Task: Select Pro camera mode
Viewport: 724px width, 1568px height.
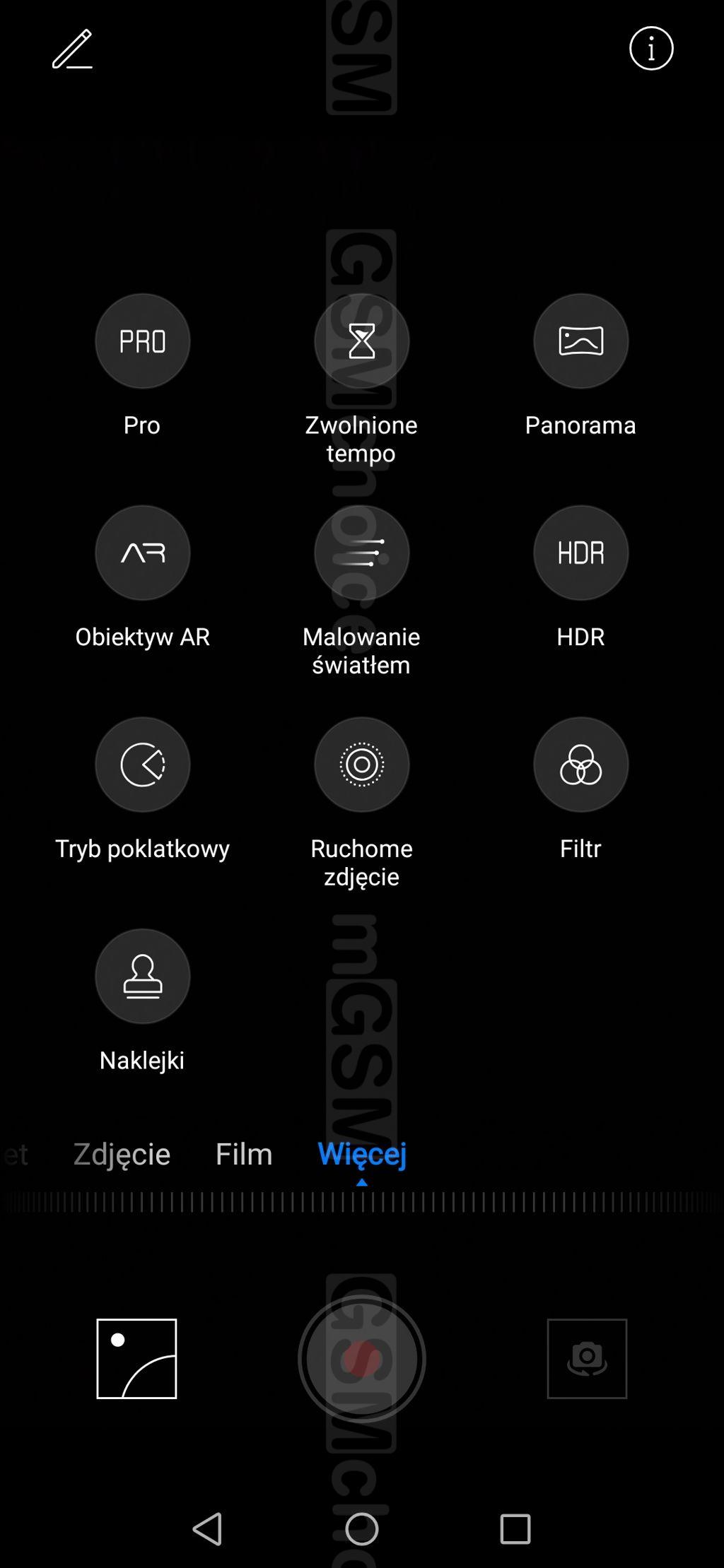Action: (x=142, y=341)
